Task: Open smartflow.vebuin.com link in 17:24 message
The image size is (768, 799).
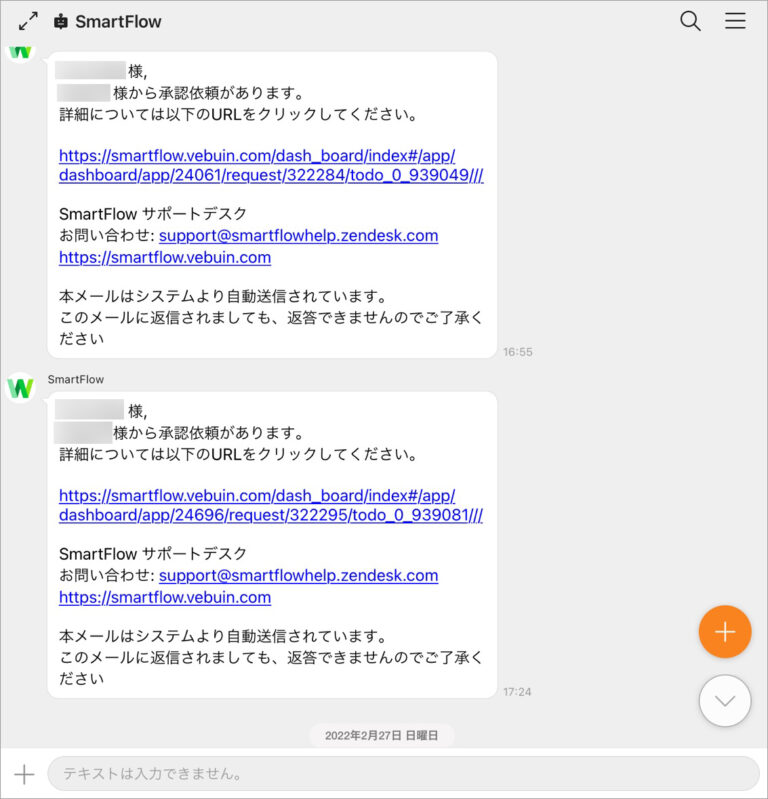Action: [165, 597]
